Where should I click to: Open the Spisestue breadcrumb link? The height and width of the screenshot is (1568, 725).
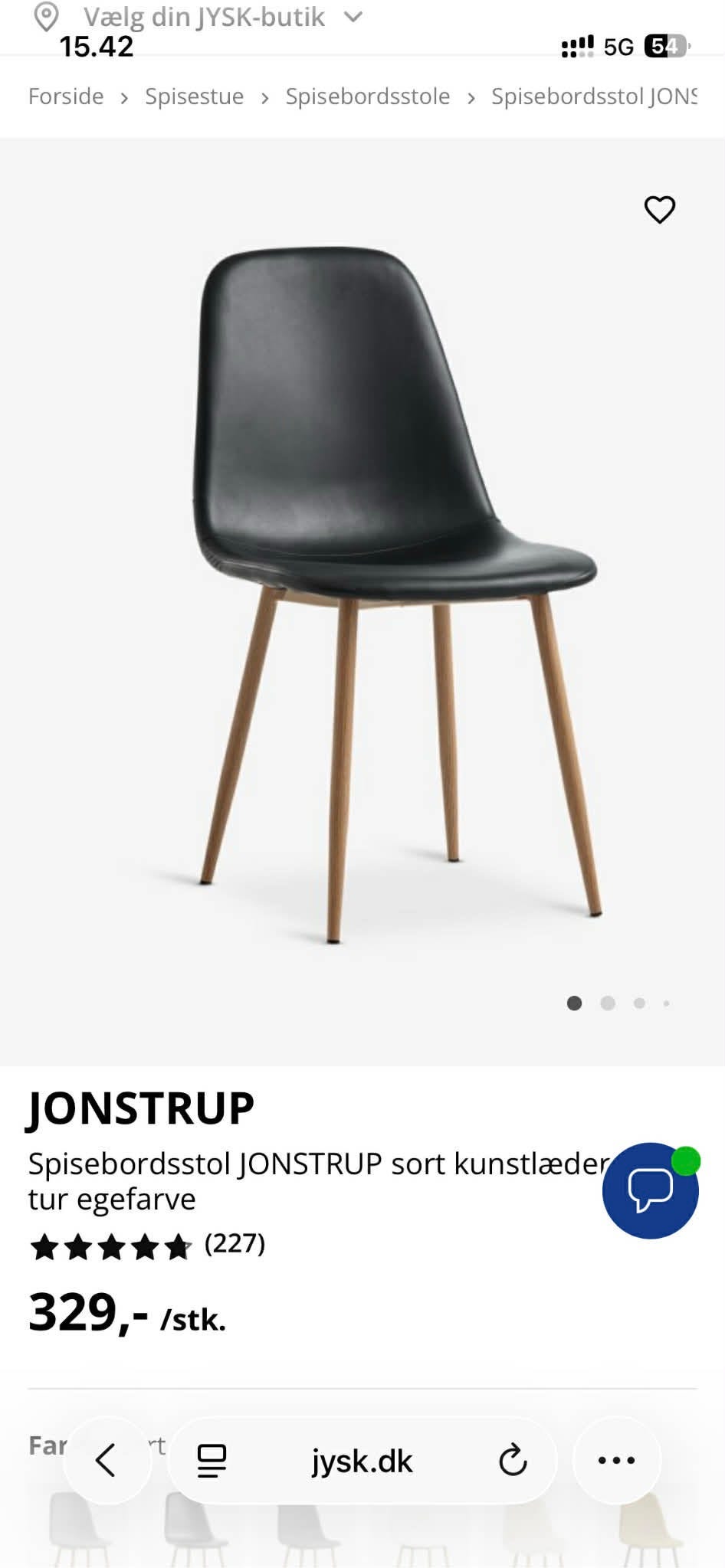pos(194,97)
